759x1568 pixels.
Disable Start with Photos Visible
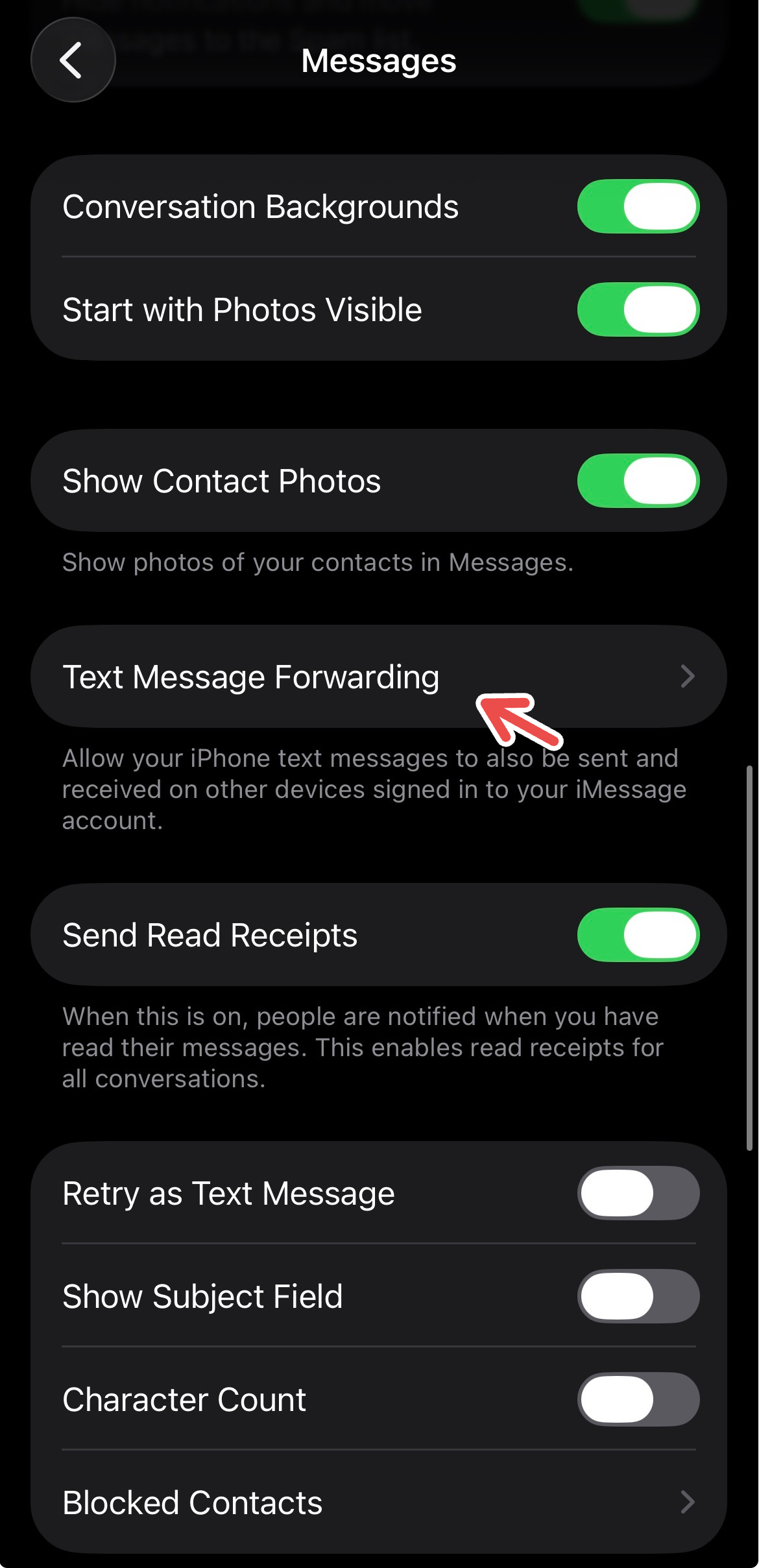(638, 309)
